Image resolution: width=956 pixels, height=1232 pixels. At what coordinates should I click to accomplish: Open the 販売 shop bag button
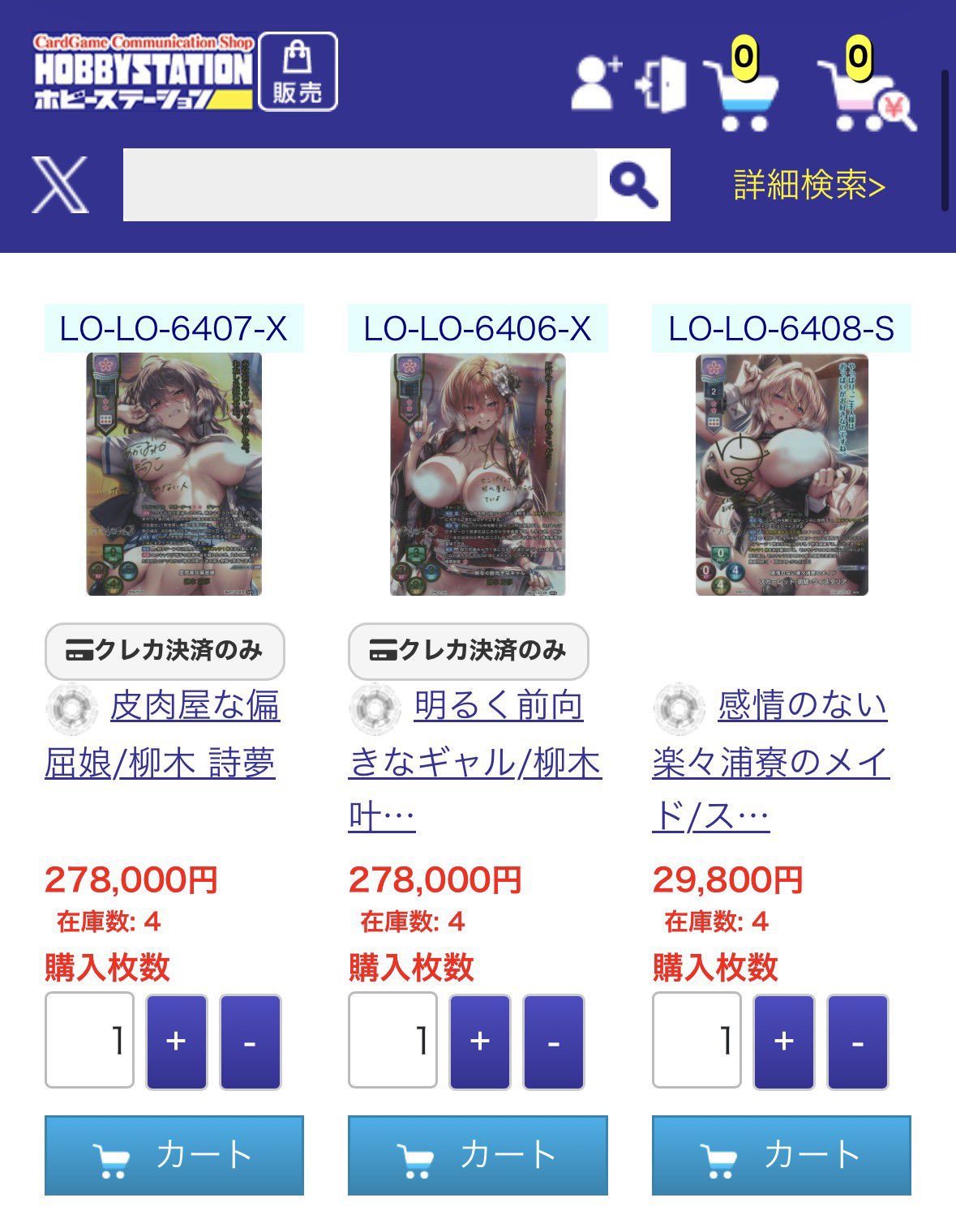pos(298,71)
